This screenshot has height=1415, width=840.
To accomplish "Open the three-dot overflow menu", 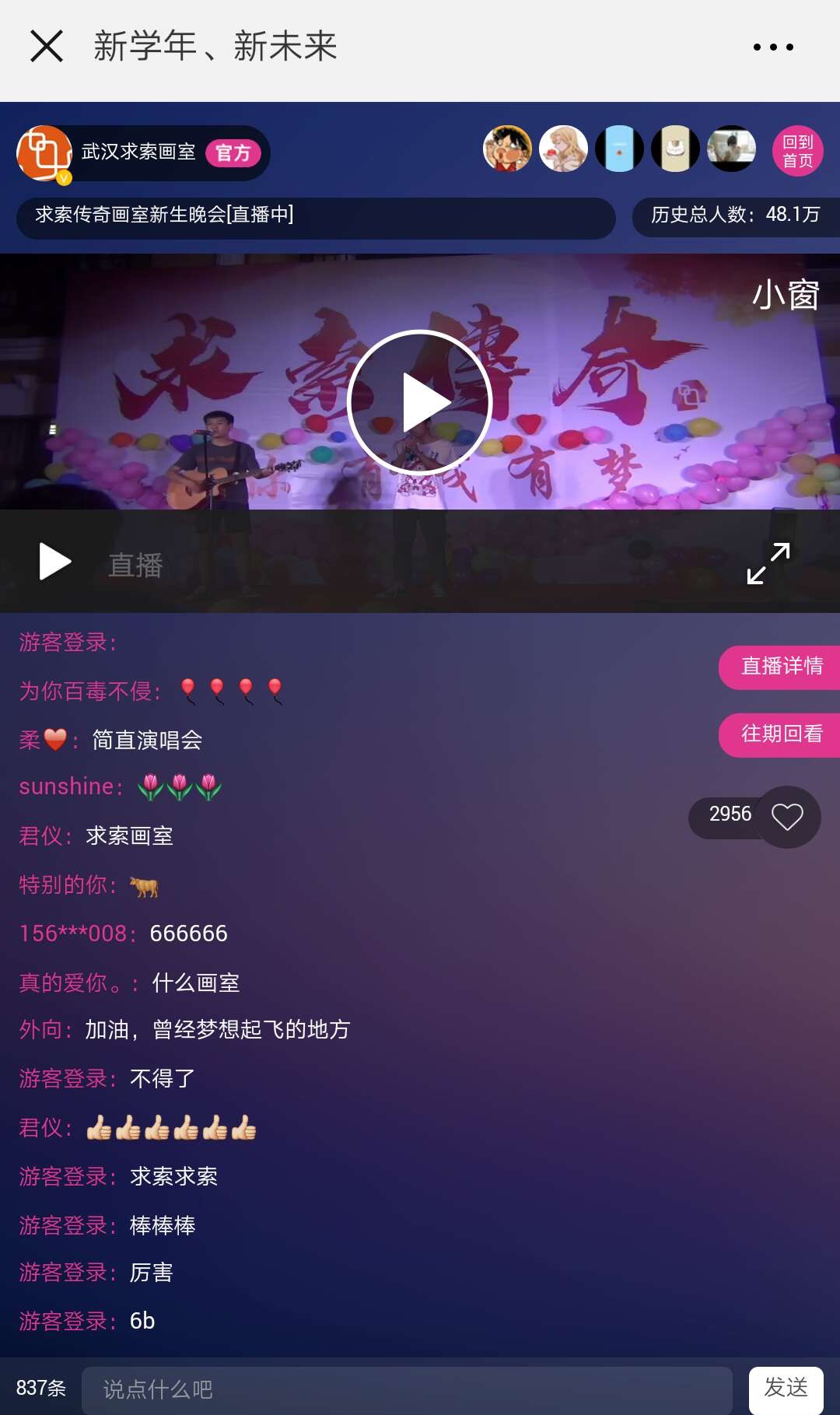I will point(773,47).
